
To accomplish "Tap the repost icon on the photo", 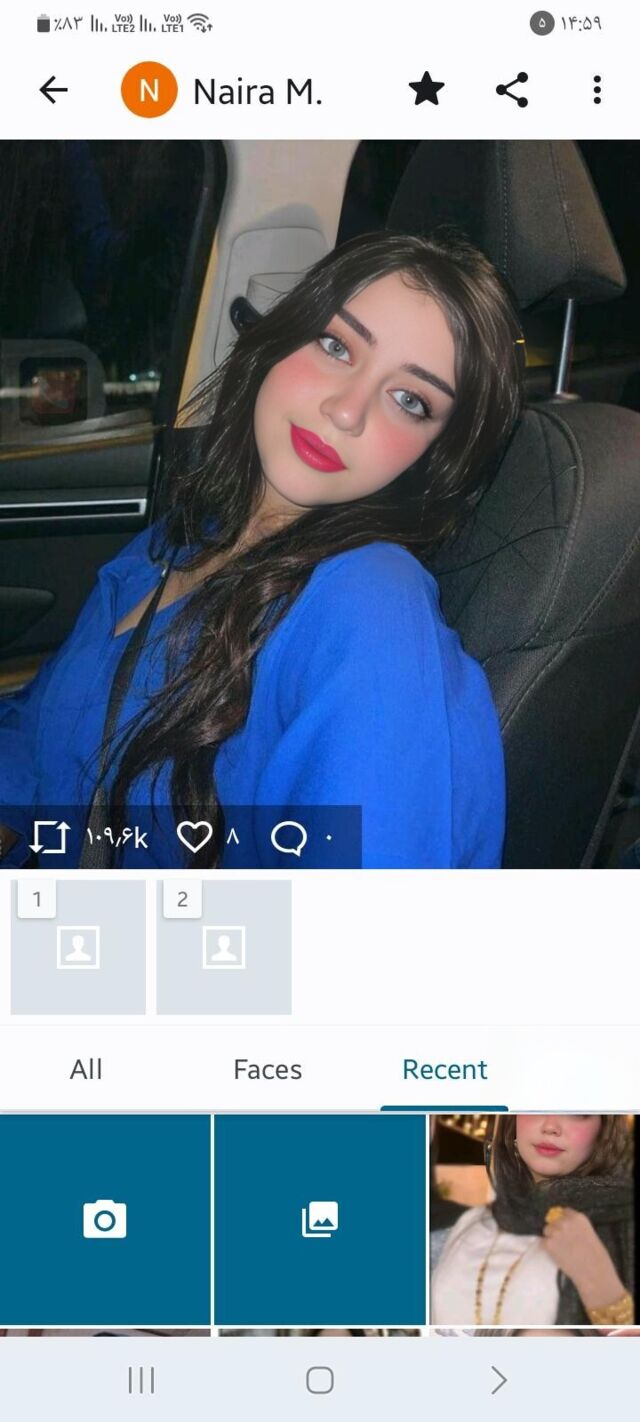I will coord(49,837).
